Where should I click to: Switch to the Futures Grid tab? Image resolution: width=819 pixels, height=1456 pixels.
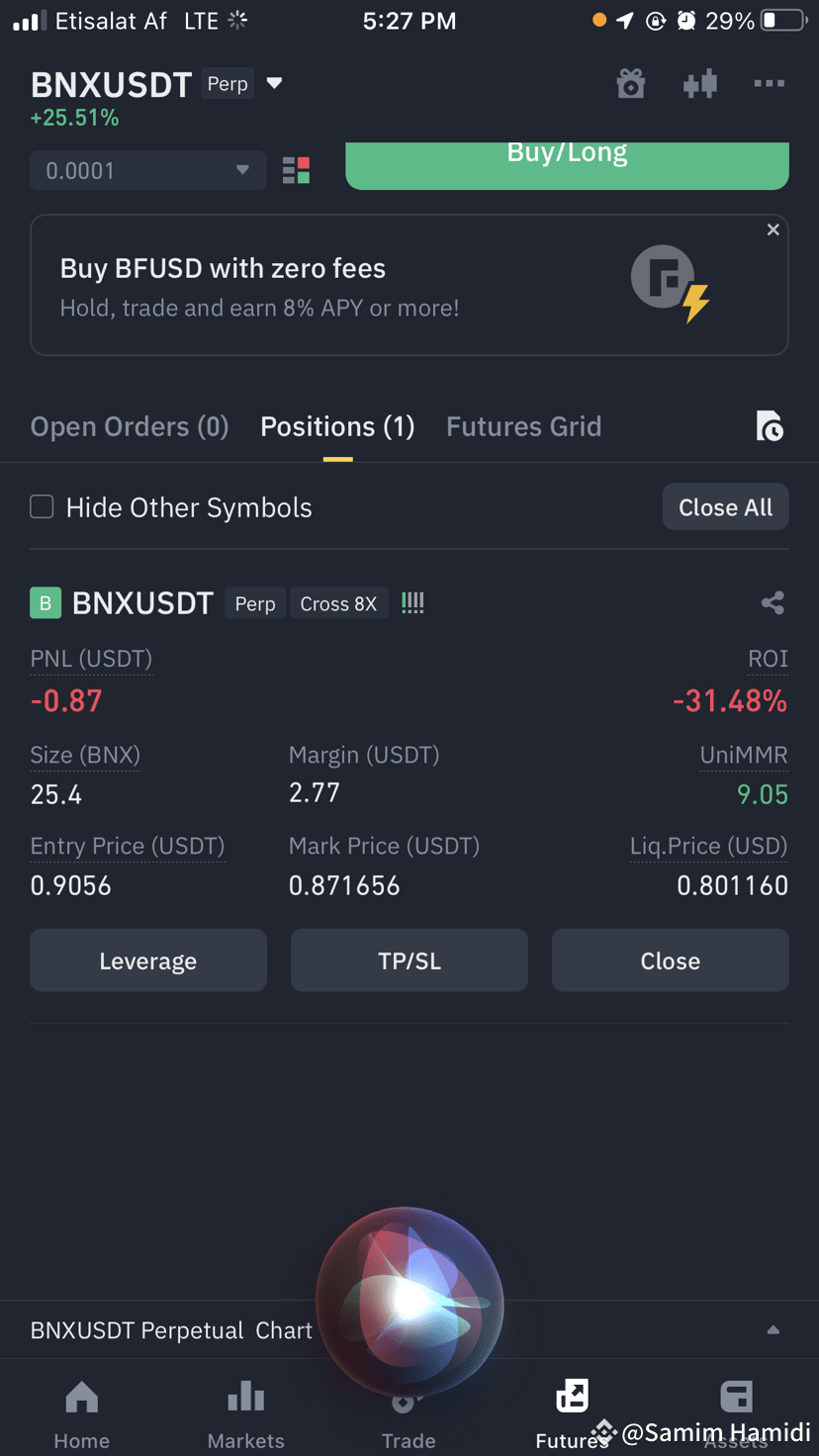point(524,425)
